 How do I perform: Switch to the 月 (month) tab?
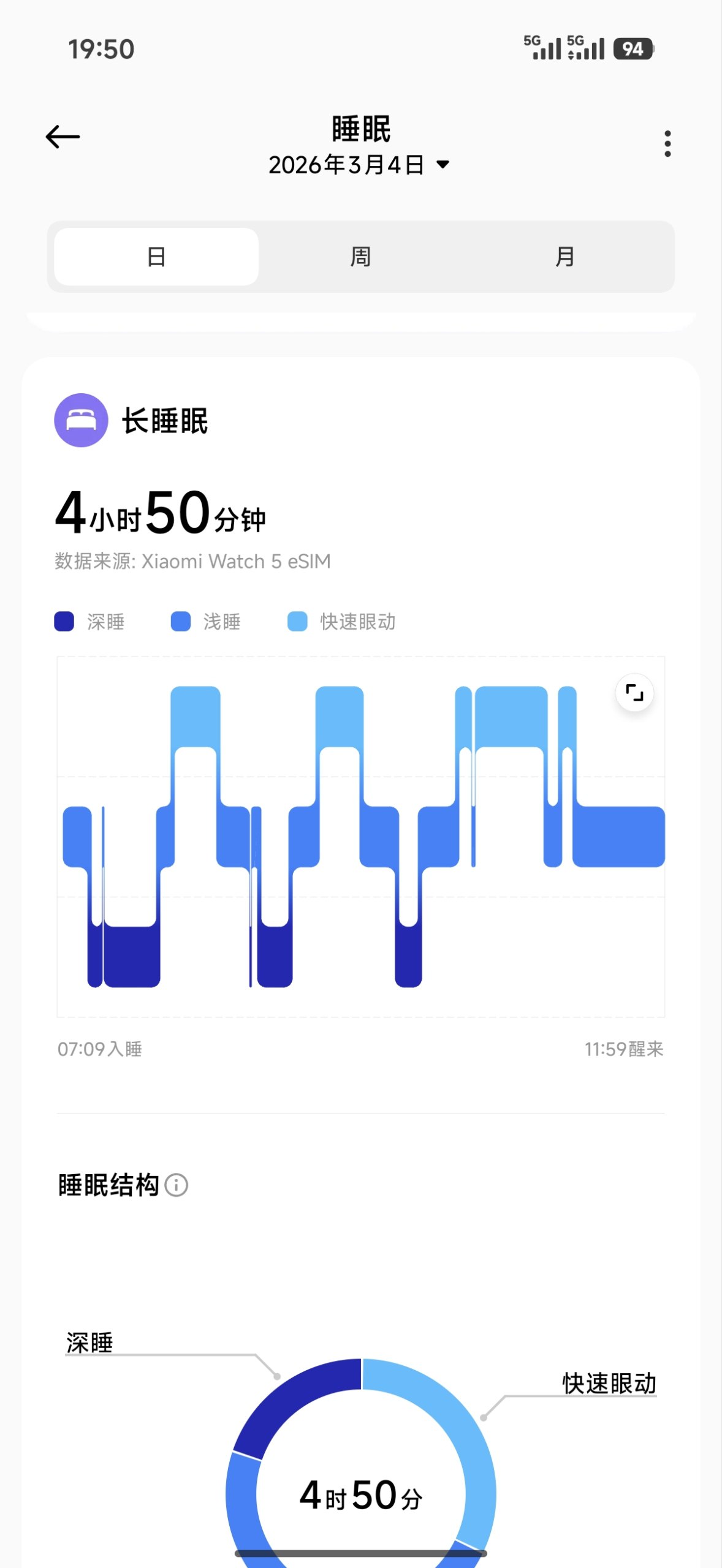[x=564, y=257]
